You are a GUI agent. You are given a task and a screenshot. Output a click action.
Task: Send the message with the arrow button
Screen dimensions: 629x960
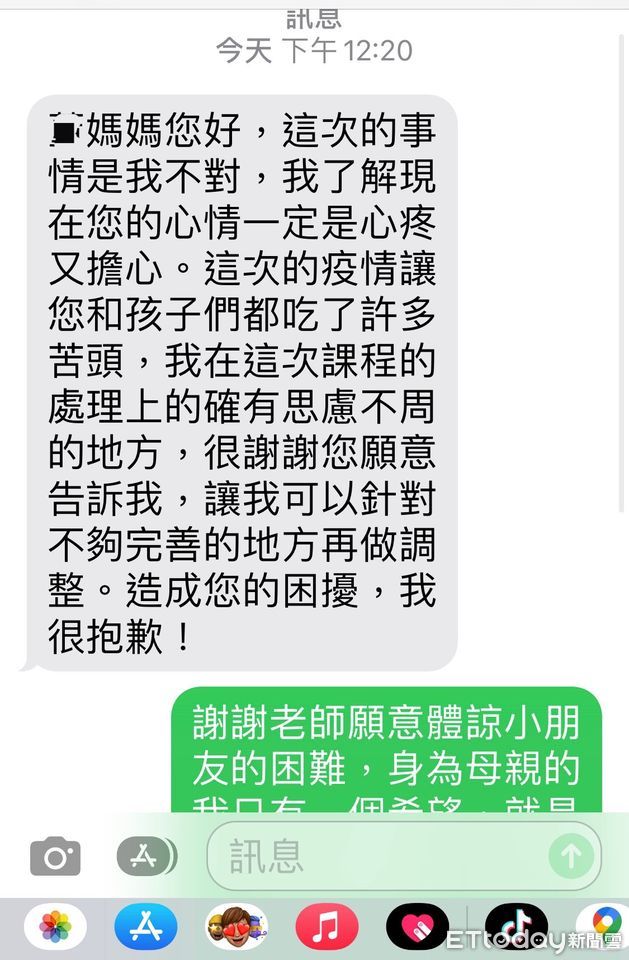[571, 856]
